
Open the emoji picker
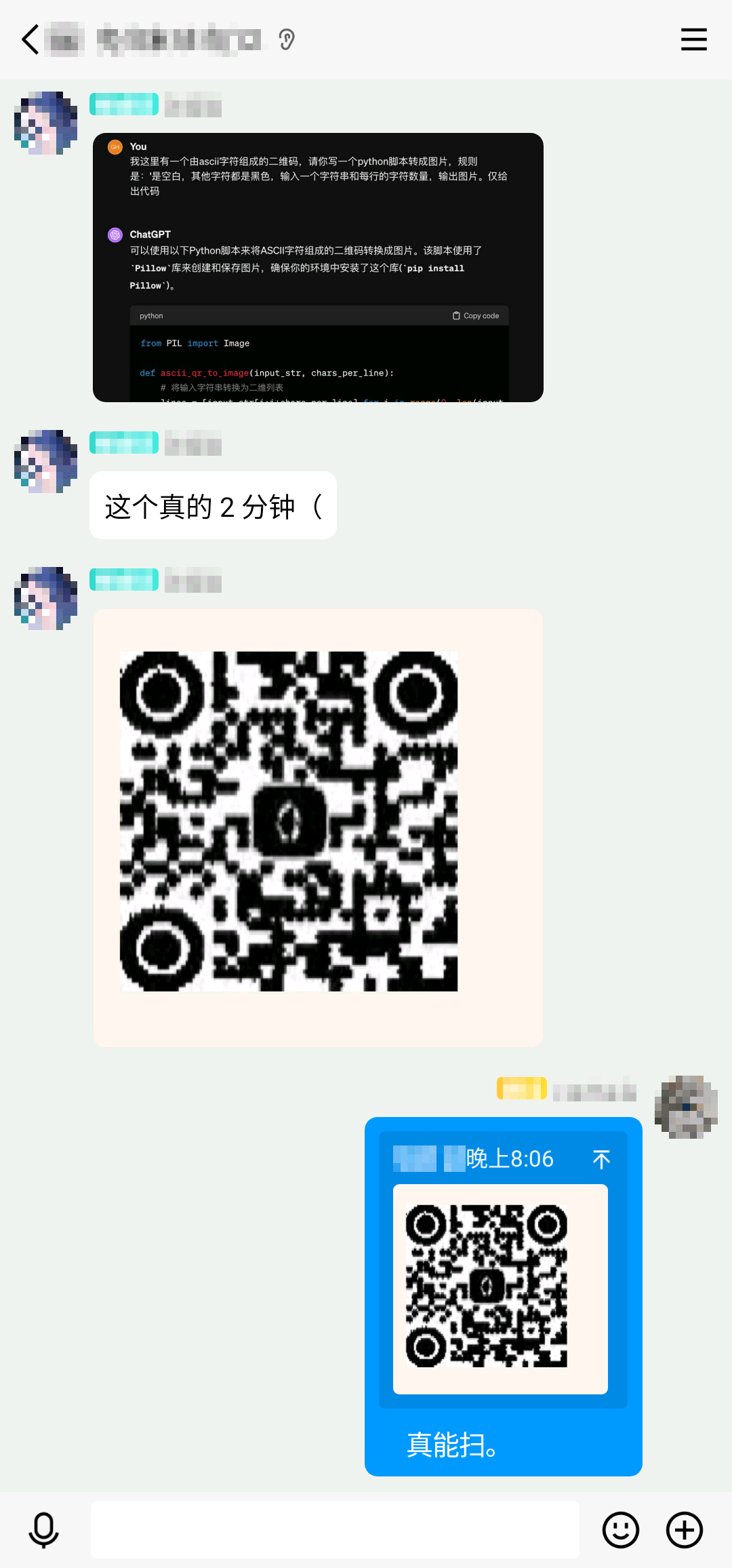pos(620,1530)
